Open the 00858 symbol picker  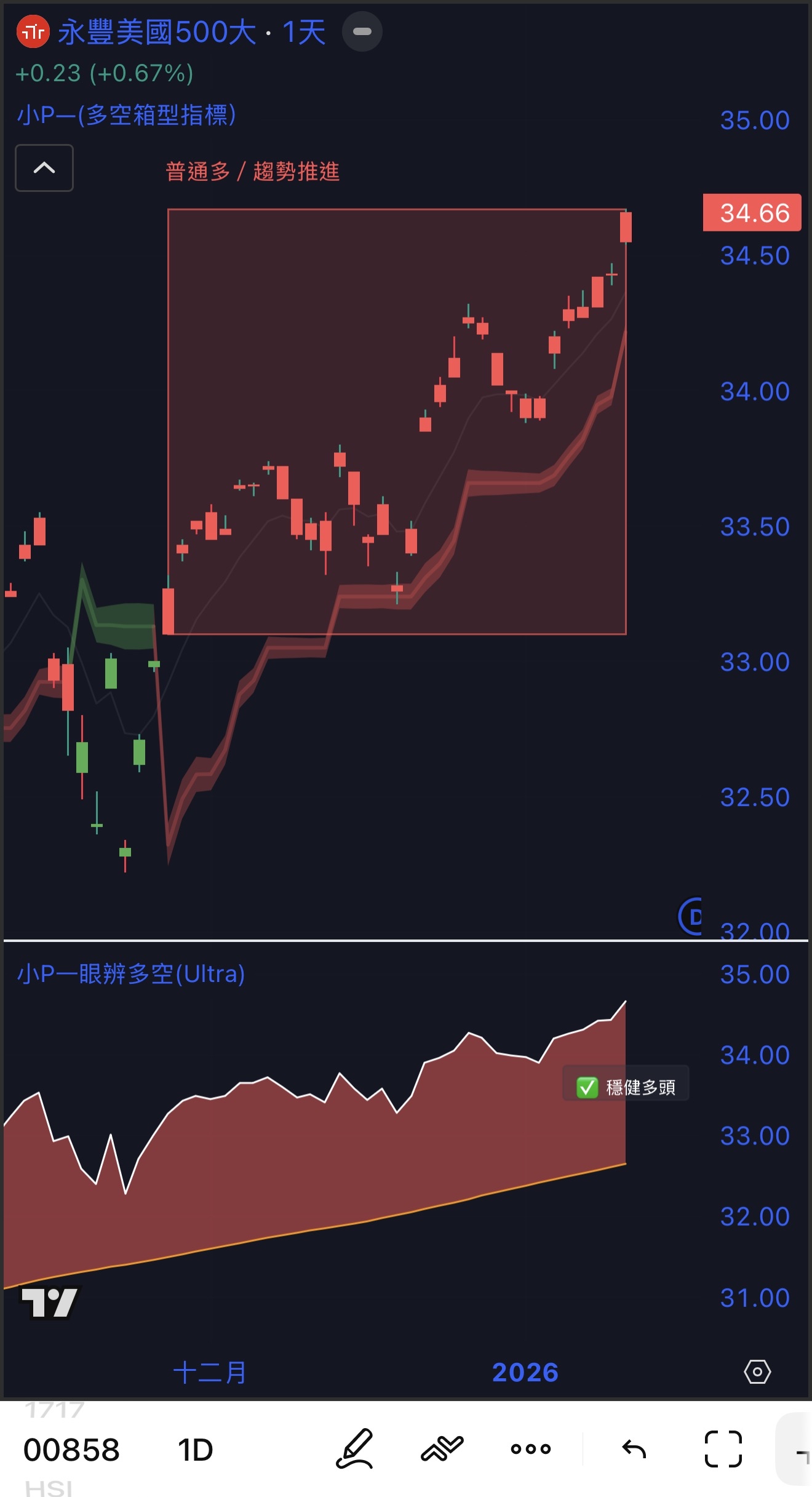(x=71, y=1450)
